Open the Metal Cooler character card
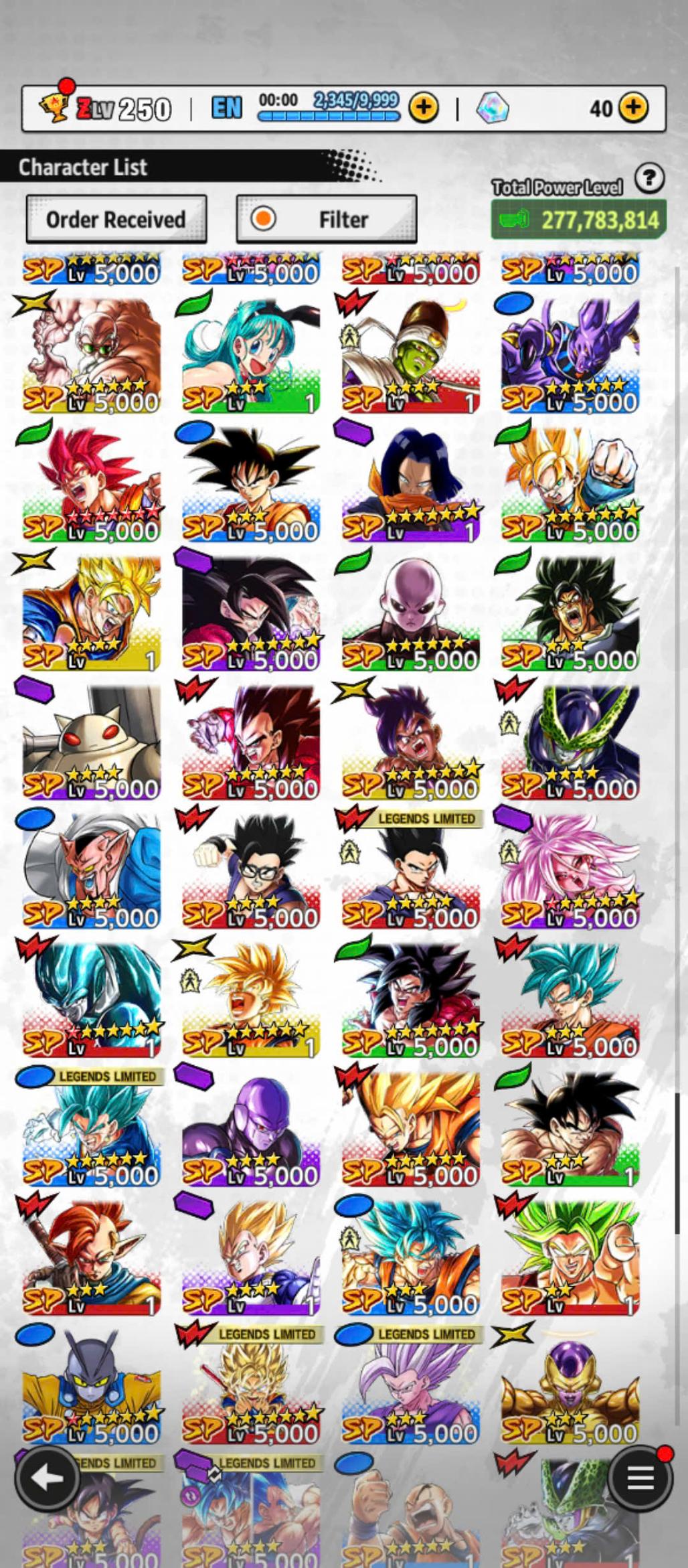Viewport: 688px width, 1568px height. coord(92,999)
